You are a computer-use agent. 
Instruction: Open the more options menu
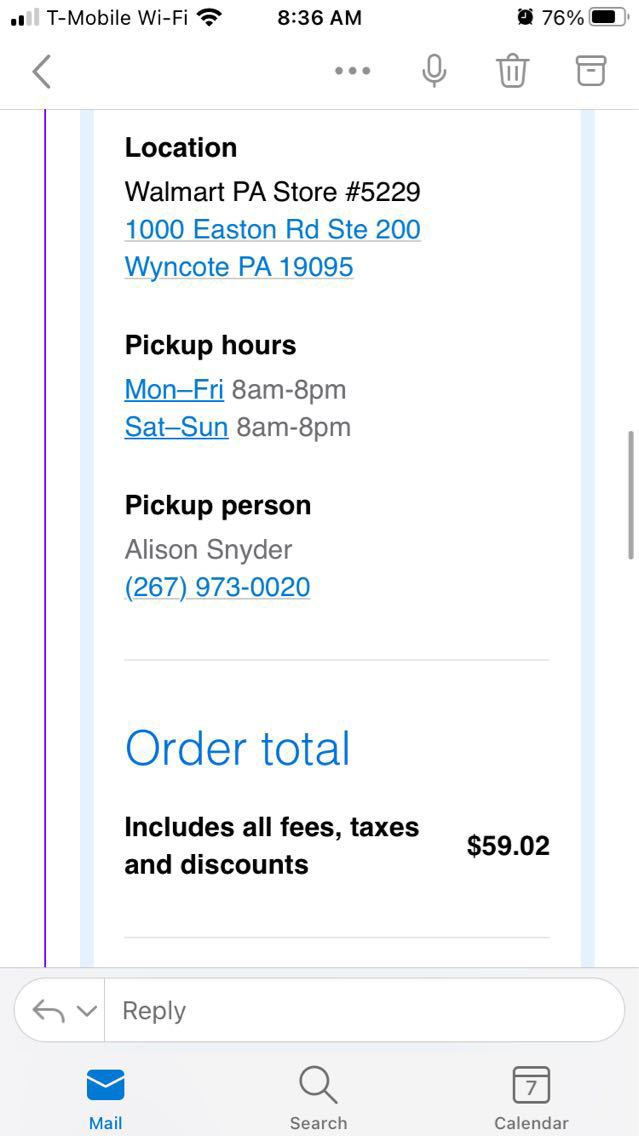tap(352, 71)
